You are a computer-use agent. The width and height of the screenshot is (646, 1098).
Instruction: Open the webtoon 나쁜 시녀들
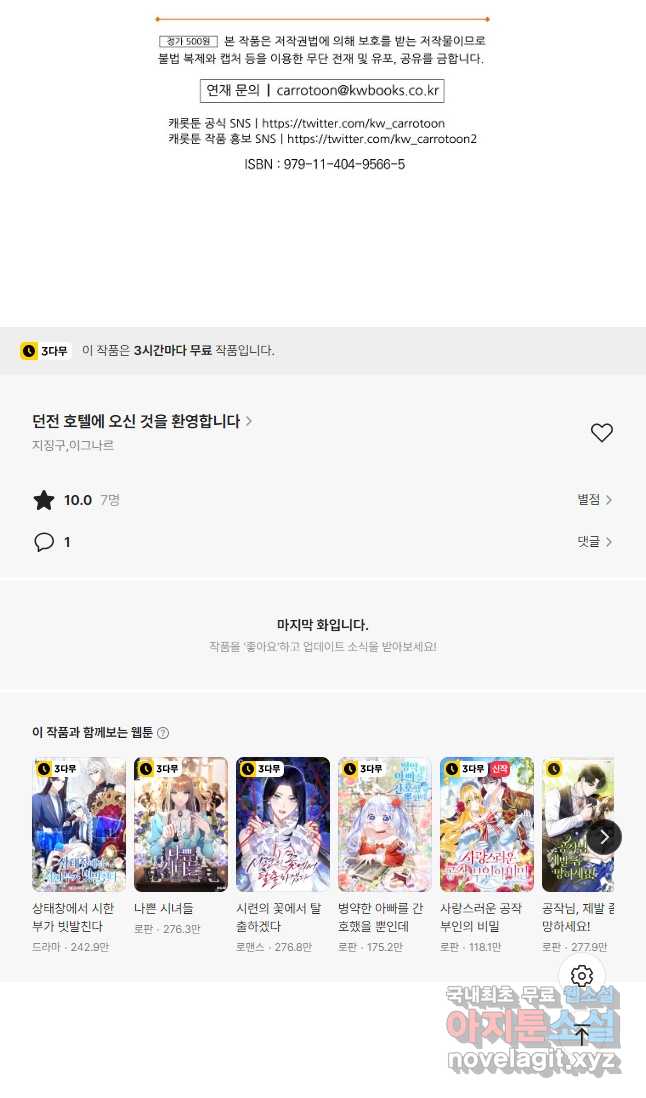[x=181, y=824]
